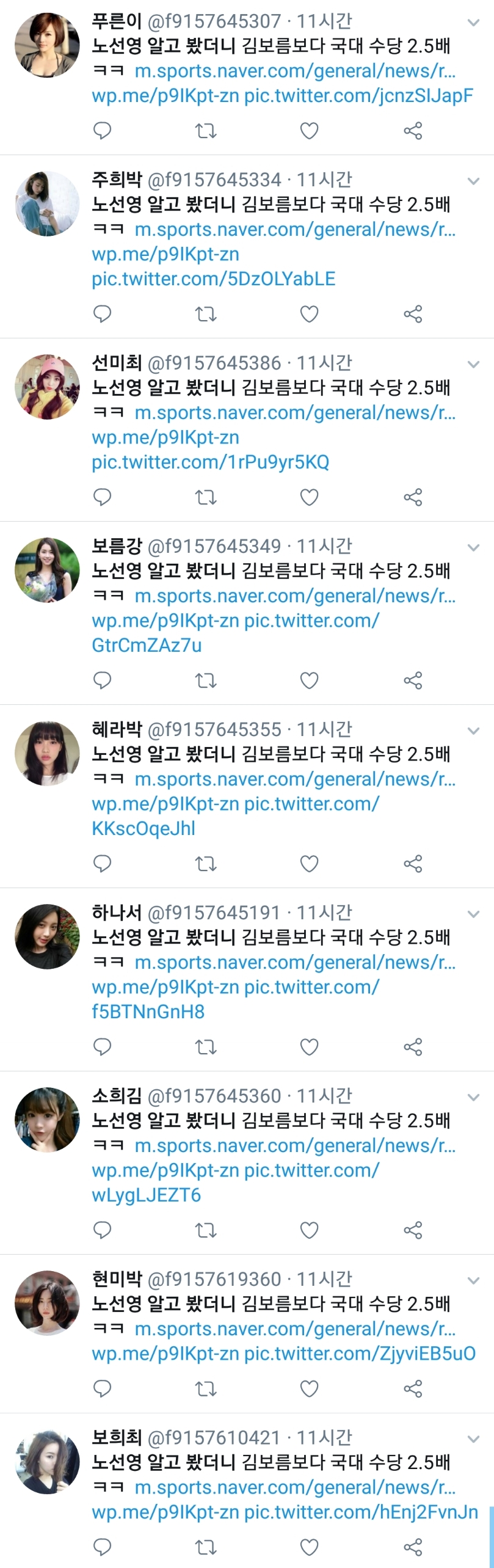Screen dimensions: 494x1568
Task: Retweet the post from 주희박
Action: click(206, 314)
